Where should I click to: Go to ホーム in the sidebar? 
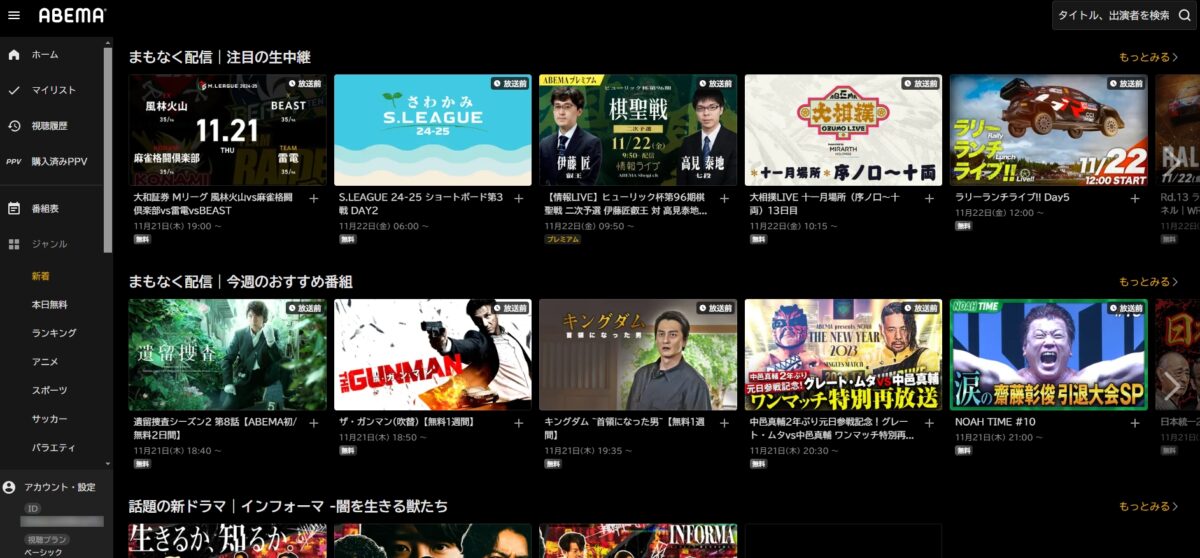44,54
